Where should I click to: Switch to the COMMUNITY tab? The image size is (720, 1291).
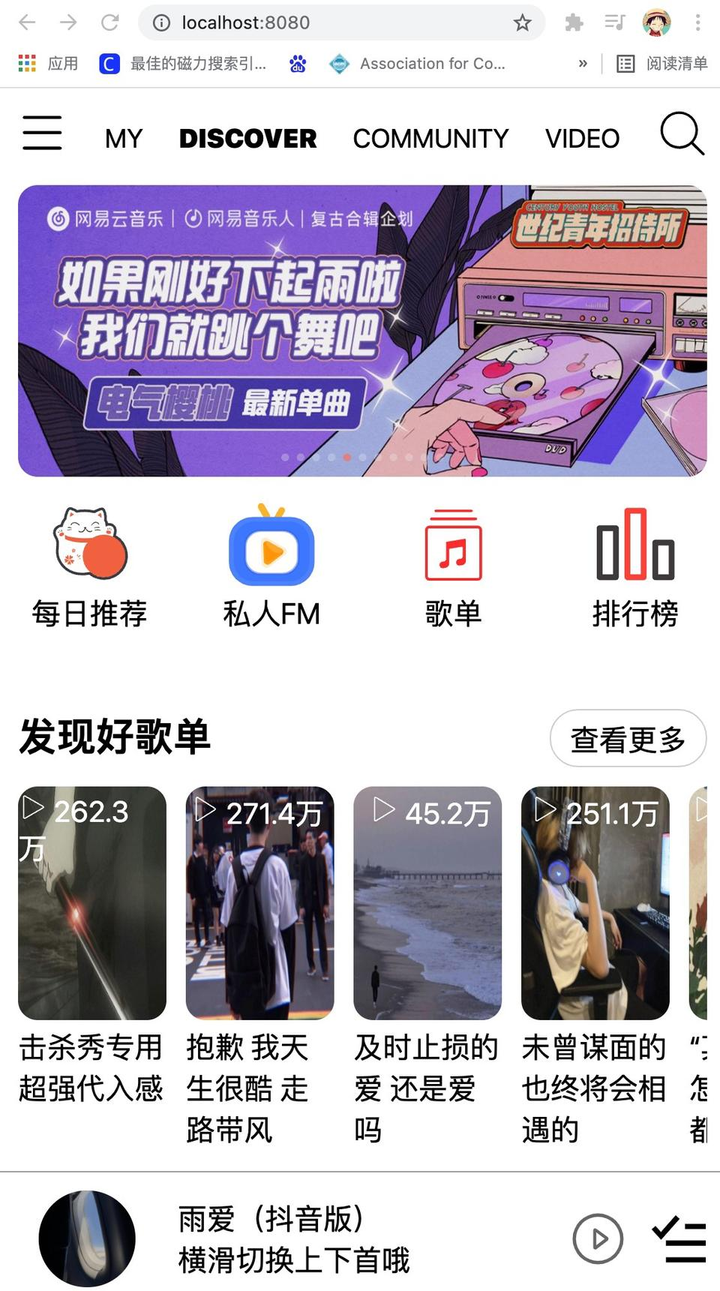431,138
